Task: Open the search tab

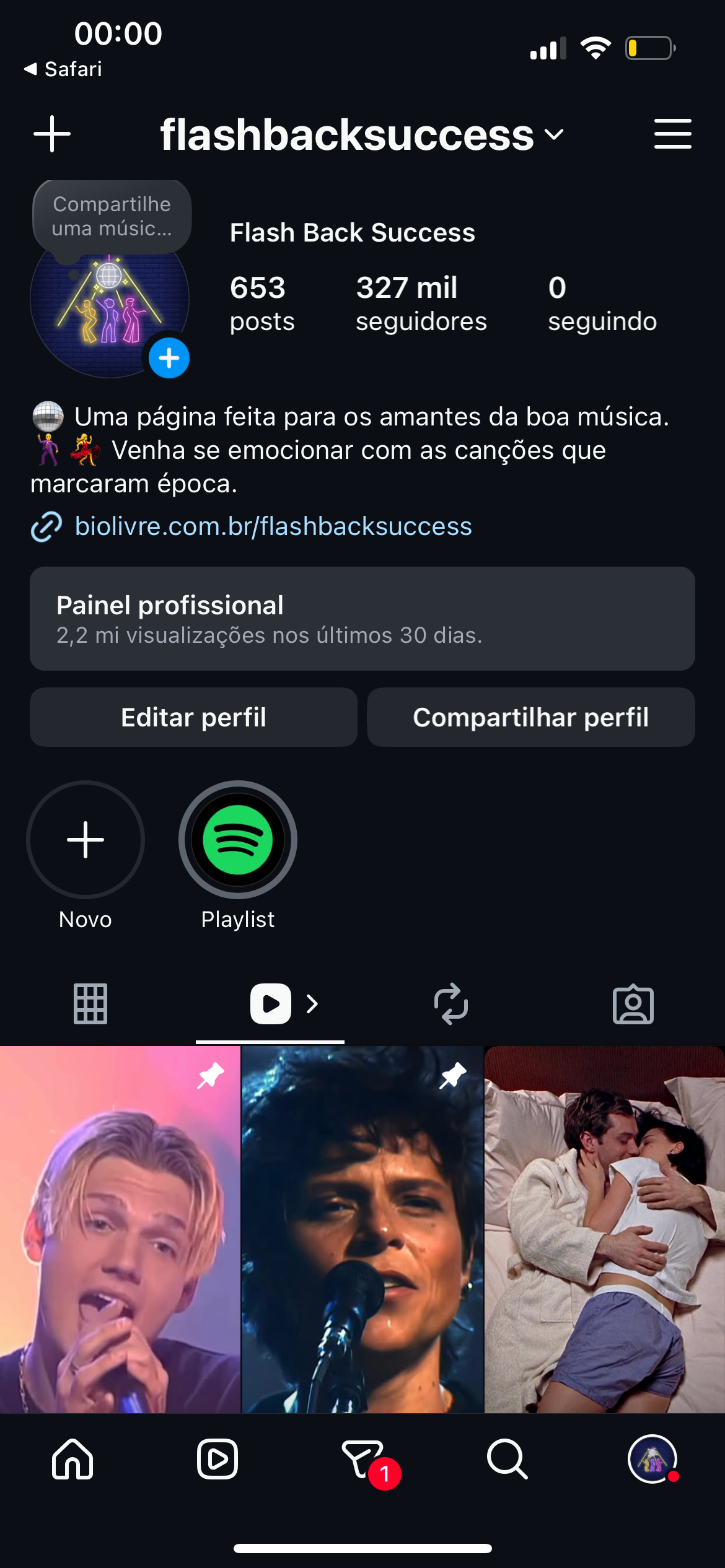Action: tap(507, 1459)
